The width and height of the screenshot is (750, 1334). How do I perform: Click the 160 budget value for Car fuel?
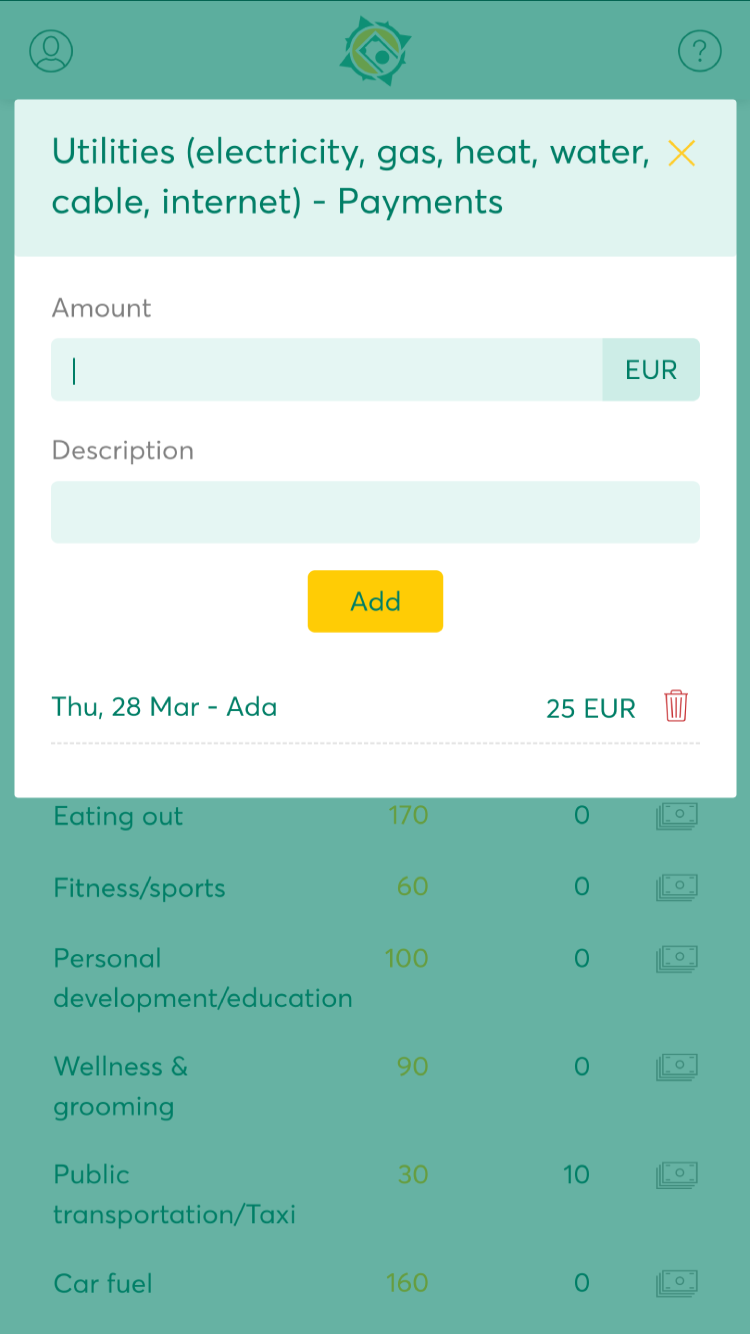(x=407, y=1283)
